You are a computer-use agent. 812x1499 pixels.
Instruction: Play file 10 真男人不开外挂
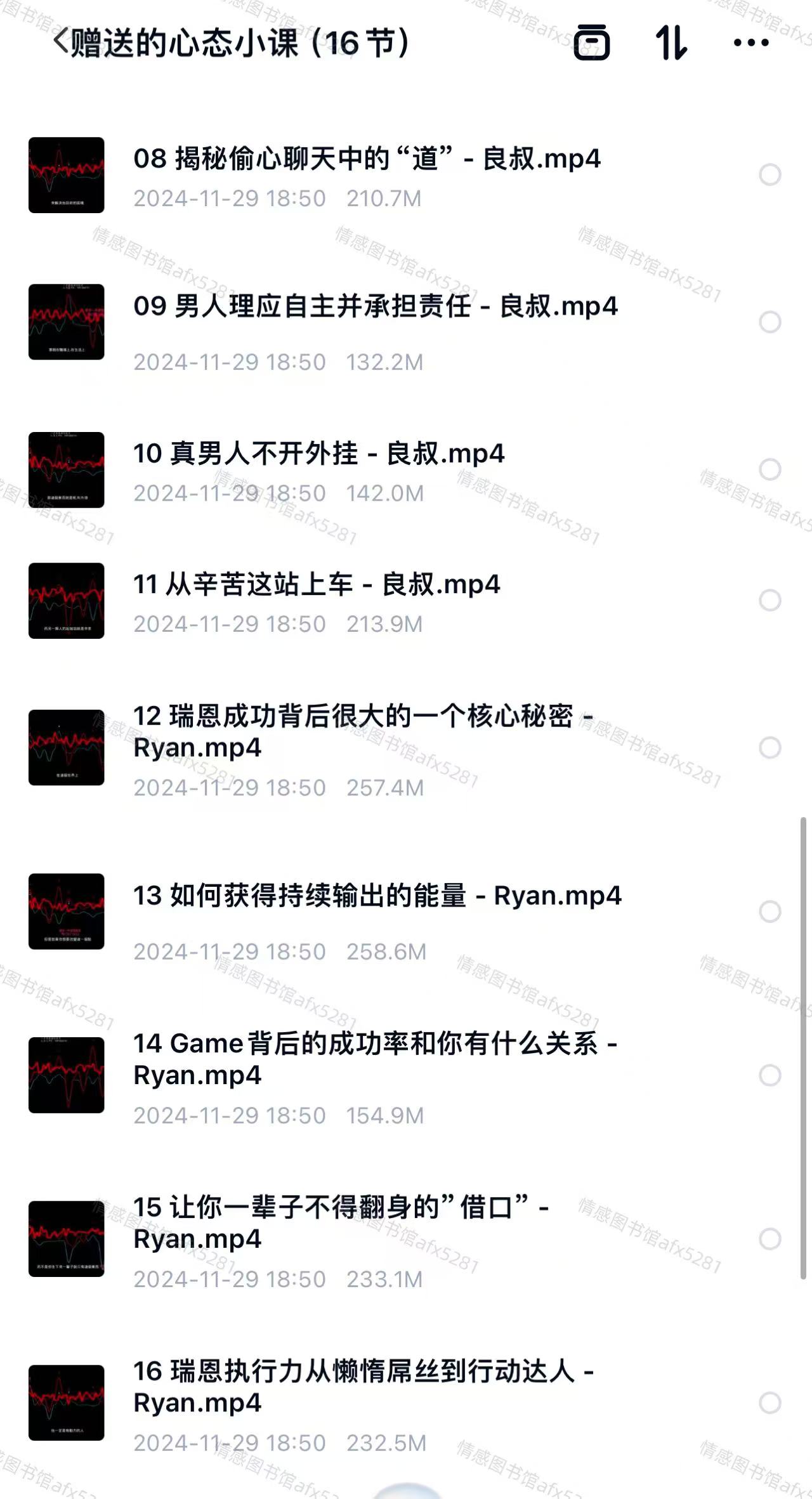[318, 454]
